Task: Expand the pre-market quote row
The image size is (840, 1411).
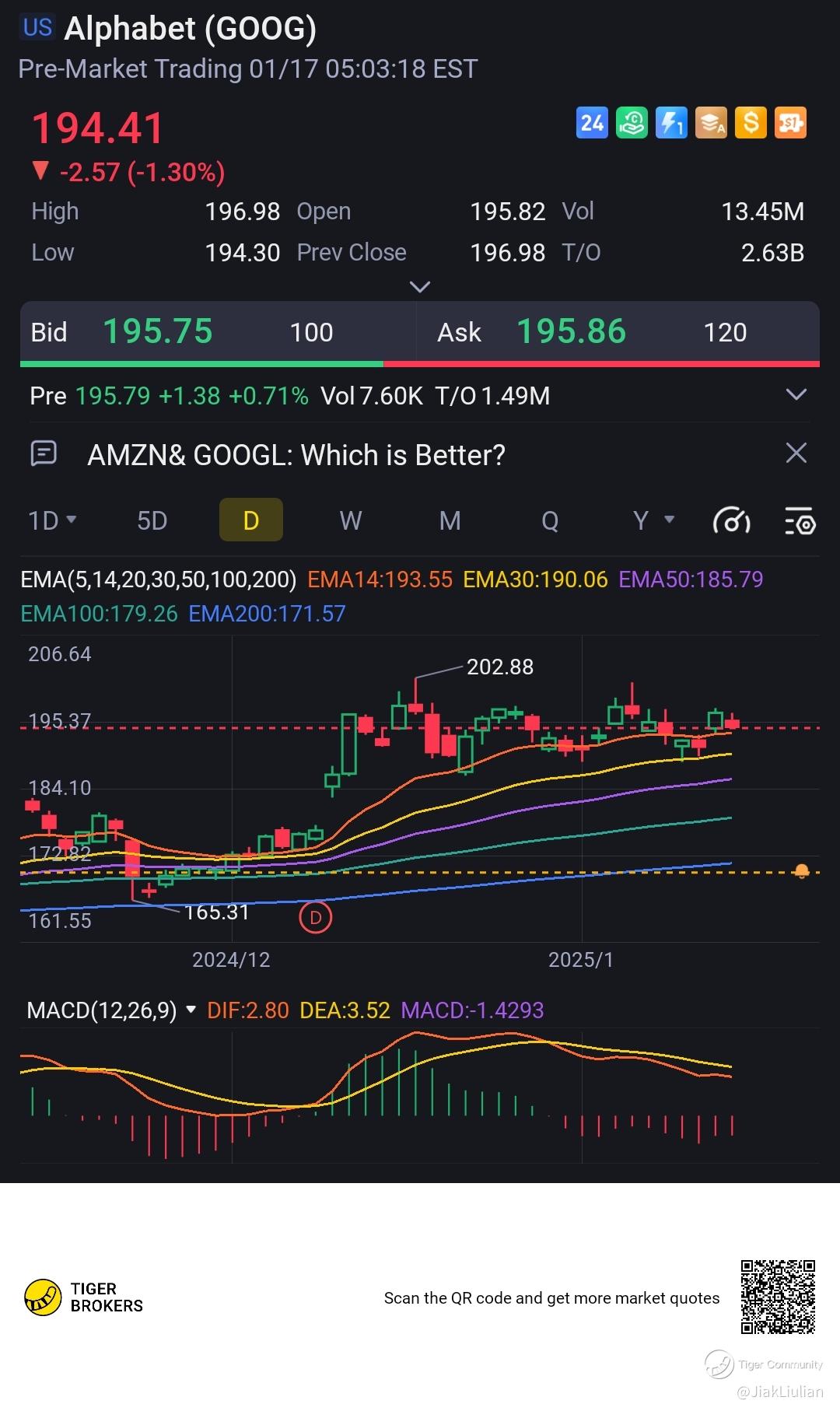Action: (796, 395)
